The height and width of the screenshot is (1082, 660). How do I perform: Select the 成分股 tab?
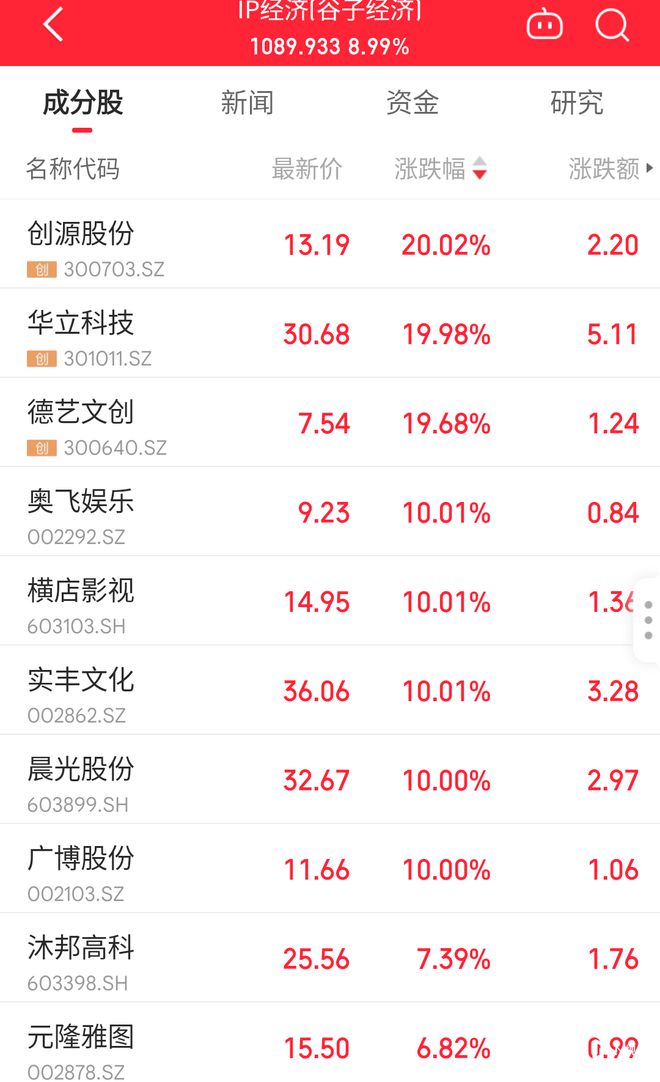point(83,103)
